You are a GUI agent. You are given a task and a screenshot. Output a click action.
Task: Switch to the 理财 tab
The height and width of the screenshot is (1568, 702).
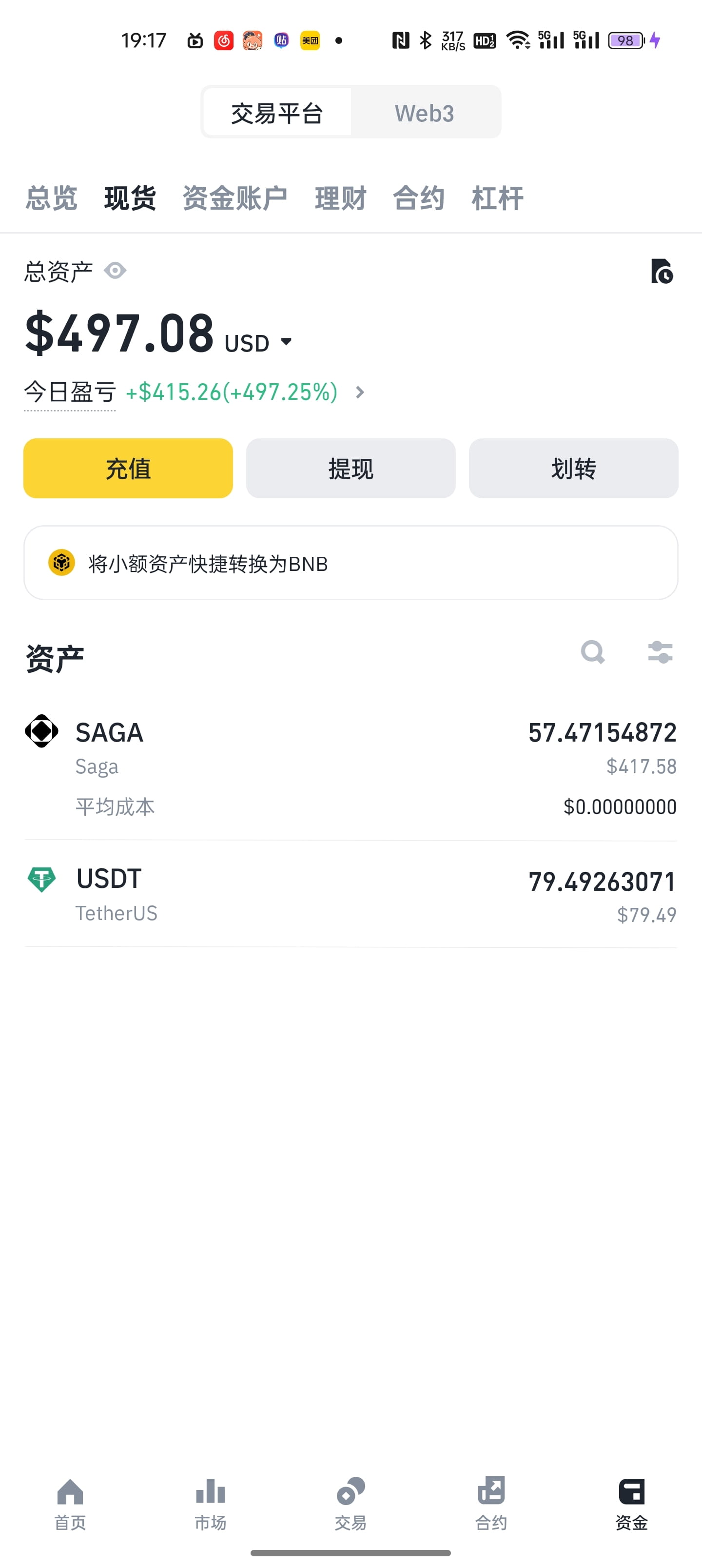click(x=340, y=198)
